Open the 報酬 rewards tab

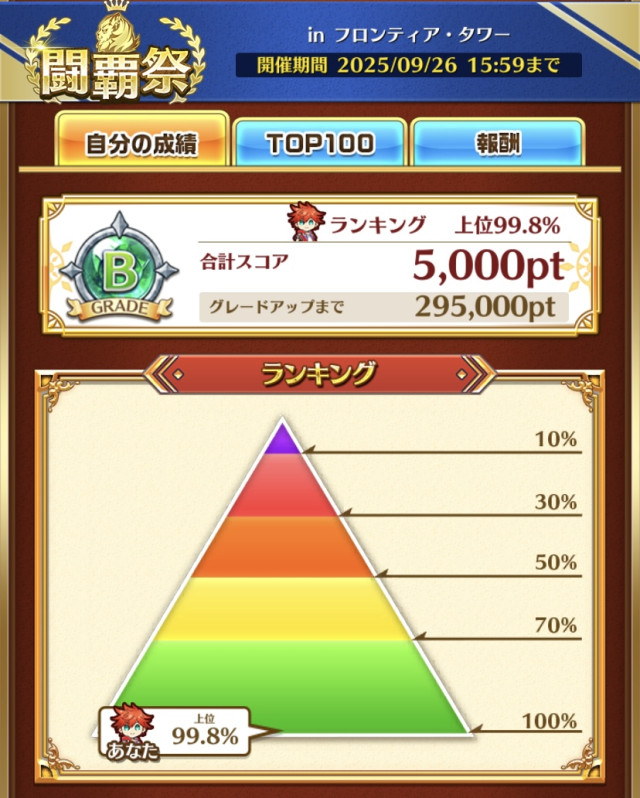coord(497,142)
